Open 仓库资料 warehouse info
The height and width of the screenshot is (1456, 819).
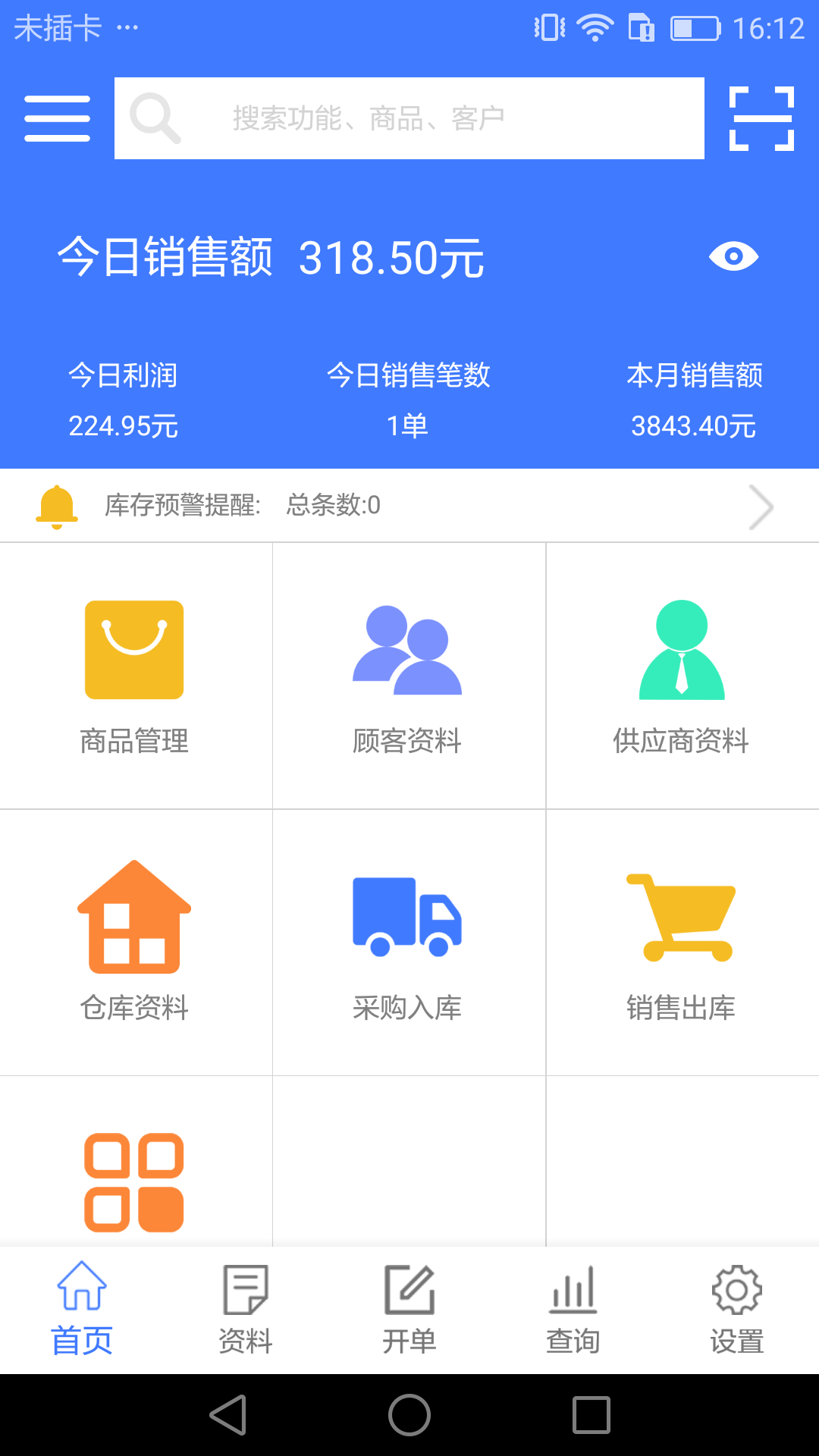pyautogui.click(x=135, y=915)
